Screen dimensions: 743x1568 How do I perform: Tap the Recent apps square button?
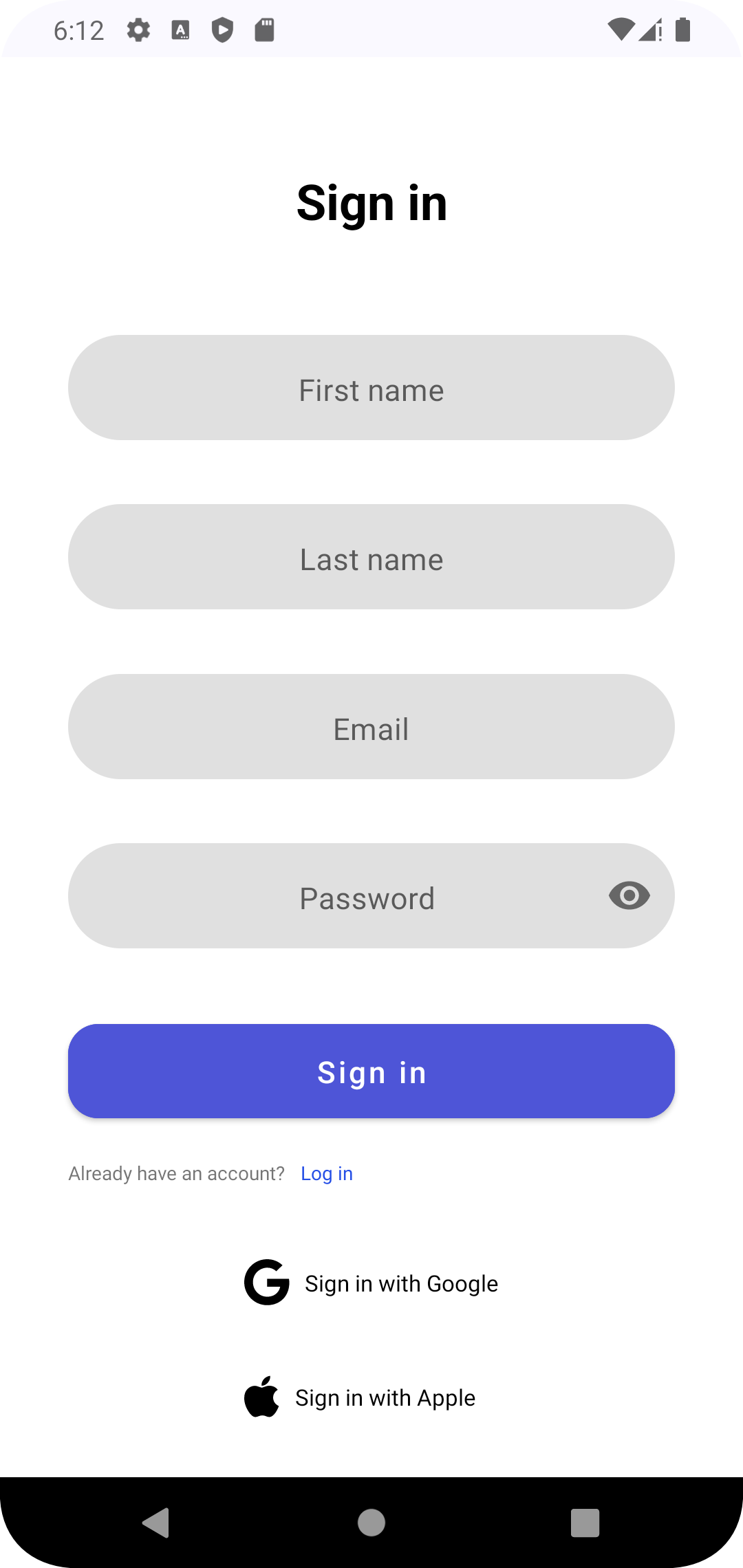click(584, 1521)
